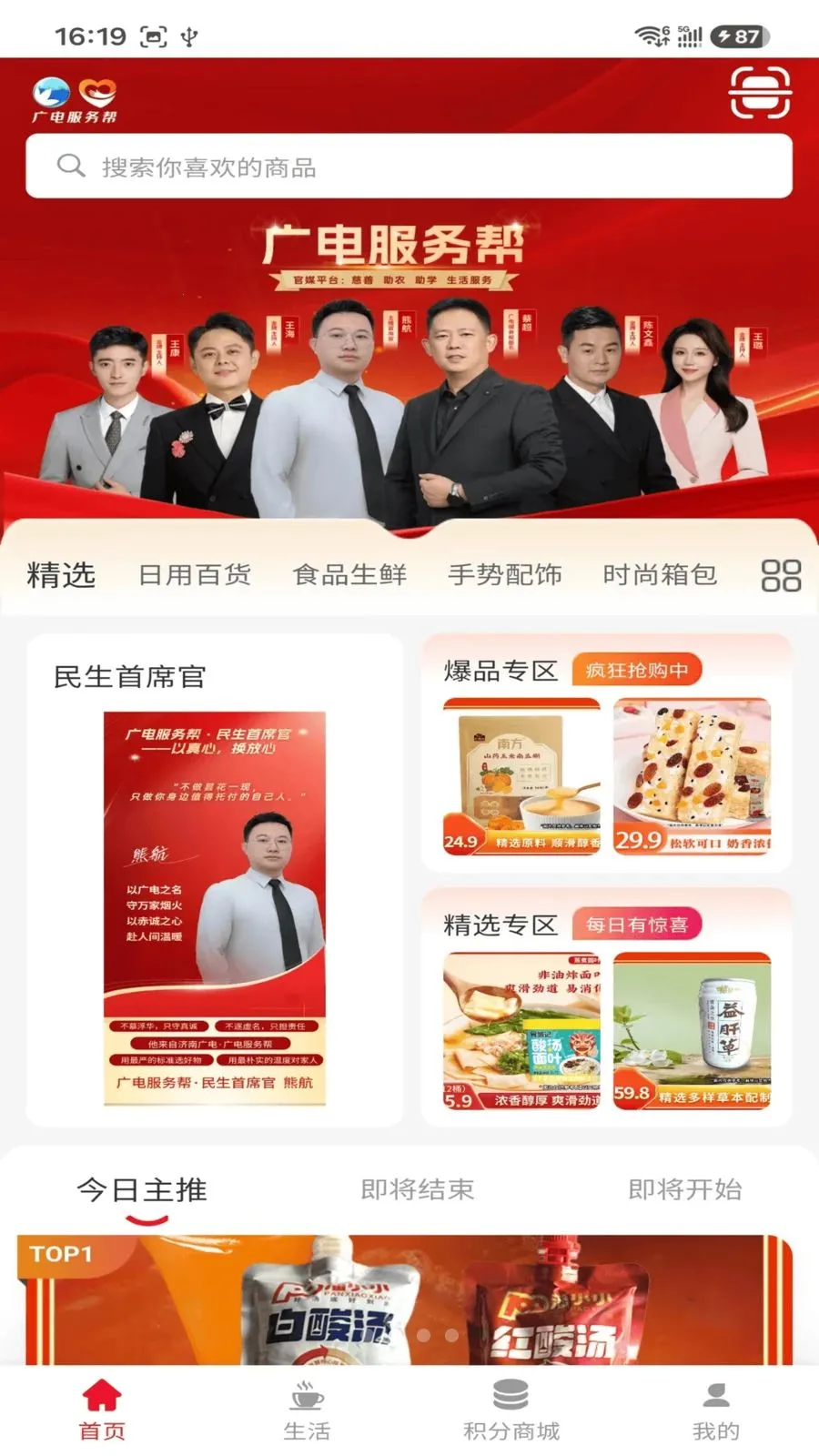This screenshot has width=819, height=1456.
Task: Go to the 生活 bottom tab
Action: click(307, 1411)
